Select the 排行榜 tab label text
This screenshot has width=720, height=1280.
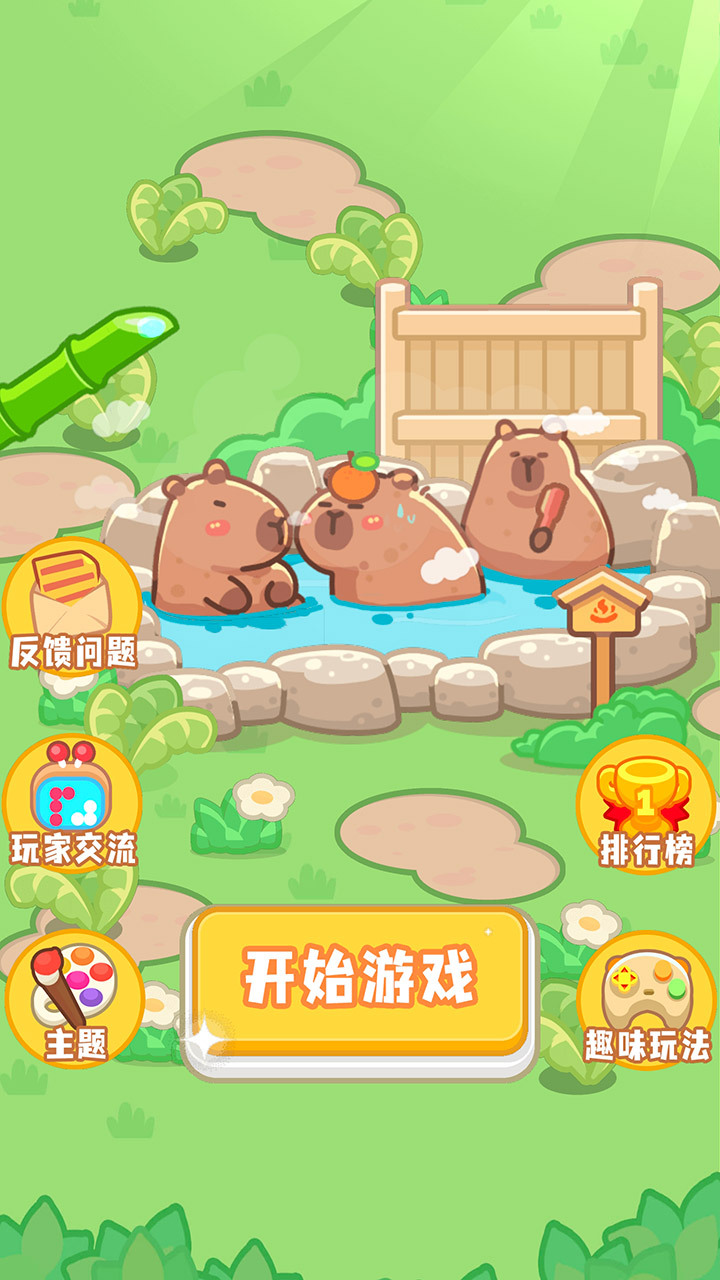pos(645,846)
